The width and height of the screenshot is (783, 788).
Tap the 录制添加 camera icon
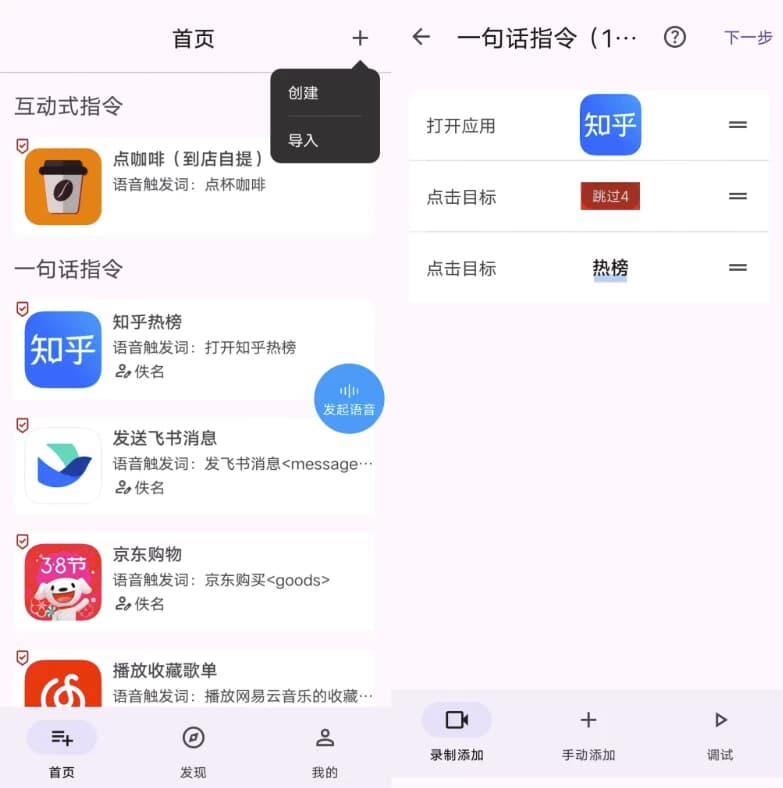tap(456, 719)
